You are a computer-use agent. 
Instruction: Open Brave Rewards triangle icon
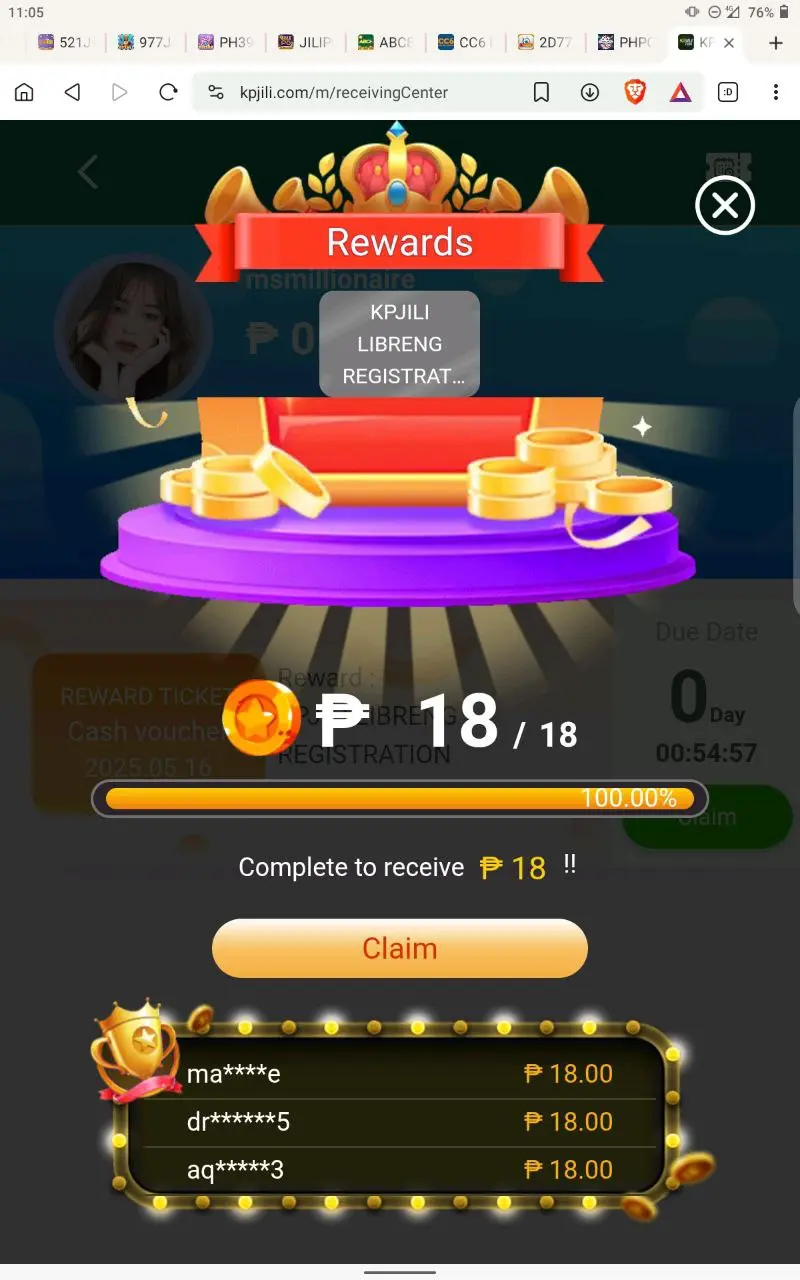tap(681, 92)
